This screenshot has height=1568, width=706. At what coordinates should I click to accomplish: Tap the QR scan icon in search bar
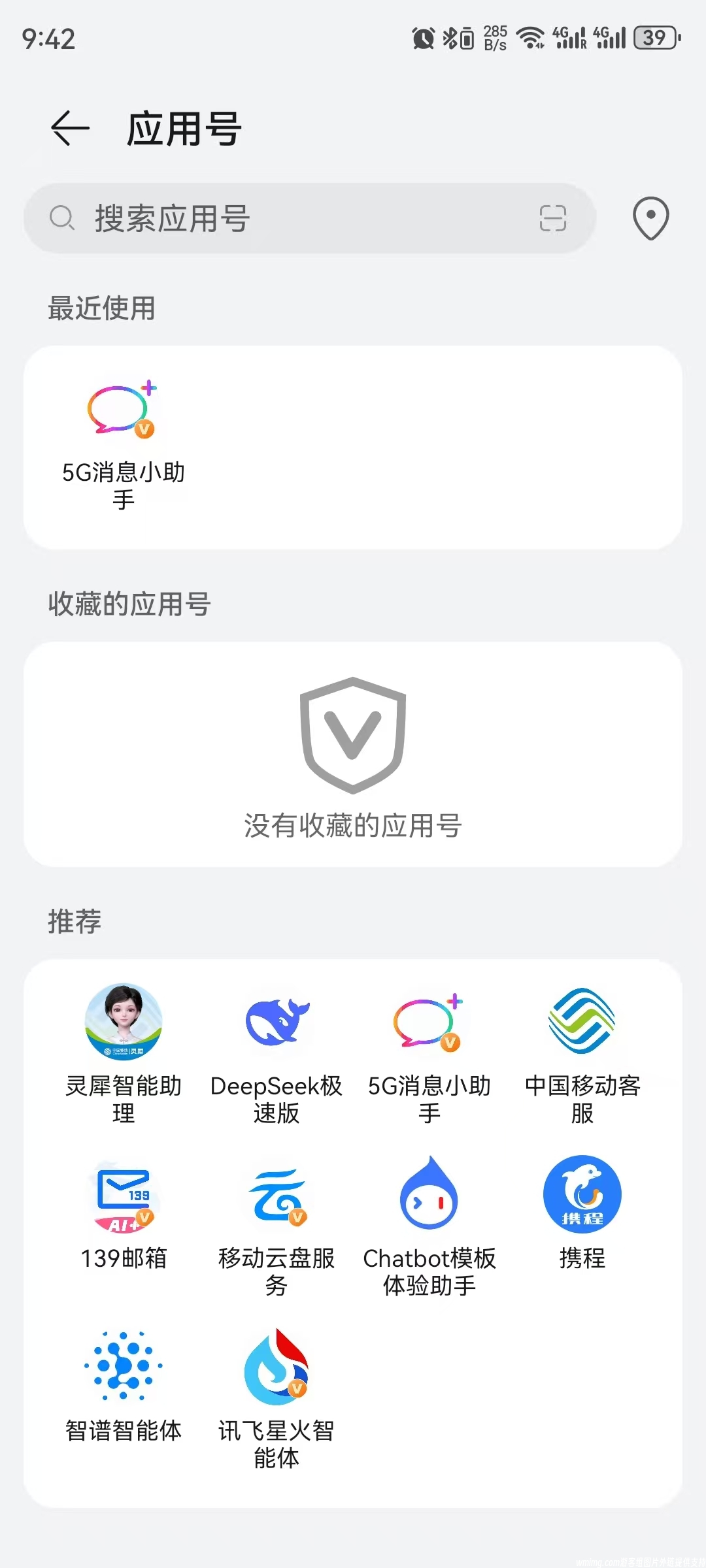(x=552, y=219)
